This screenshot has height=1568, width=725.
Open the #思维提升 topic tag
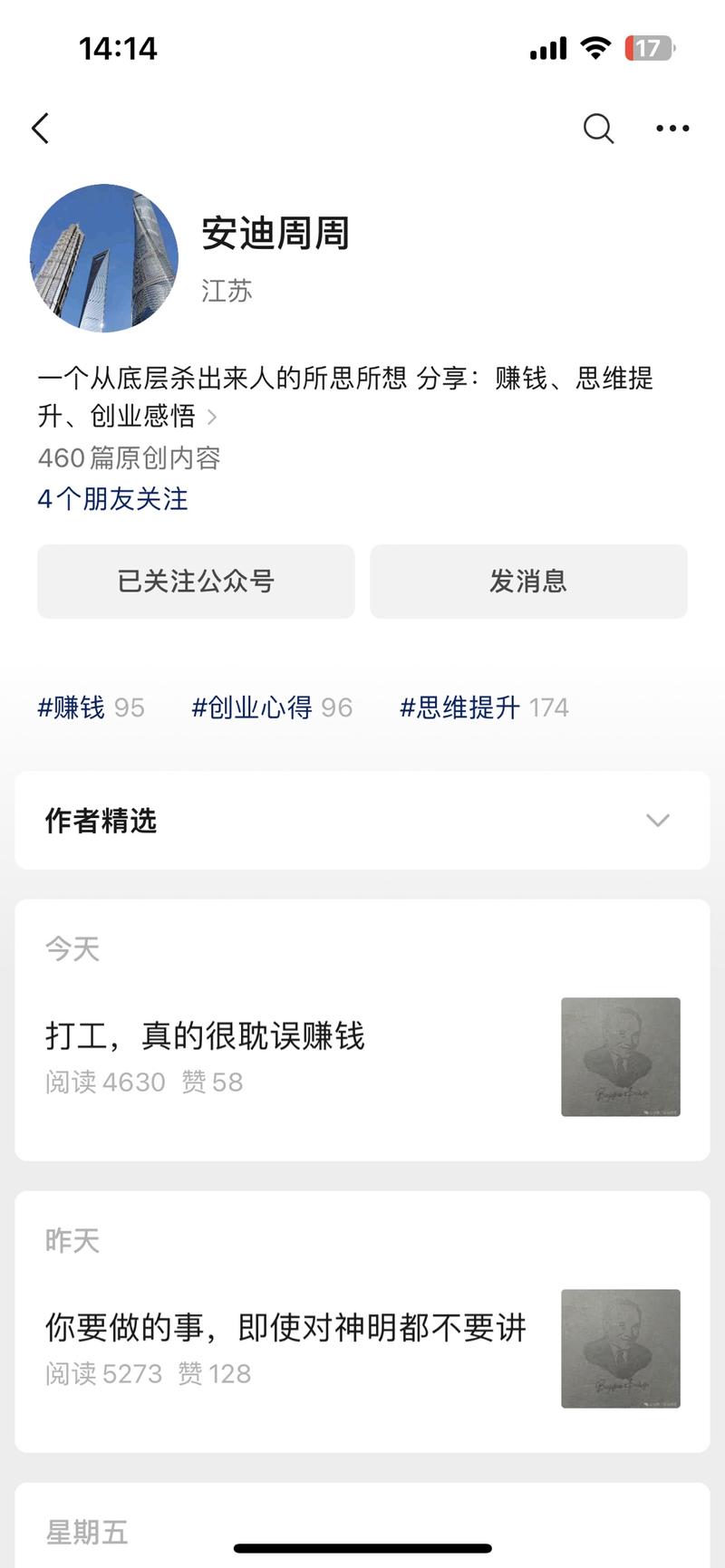[484, 707]
